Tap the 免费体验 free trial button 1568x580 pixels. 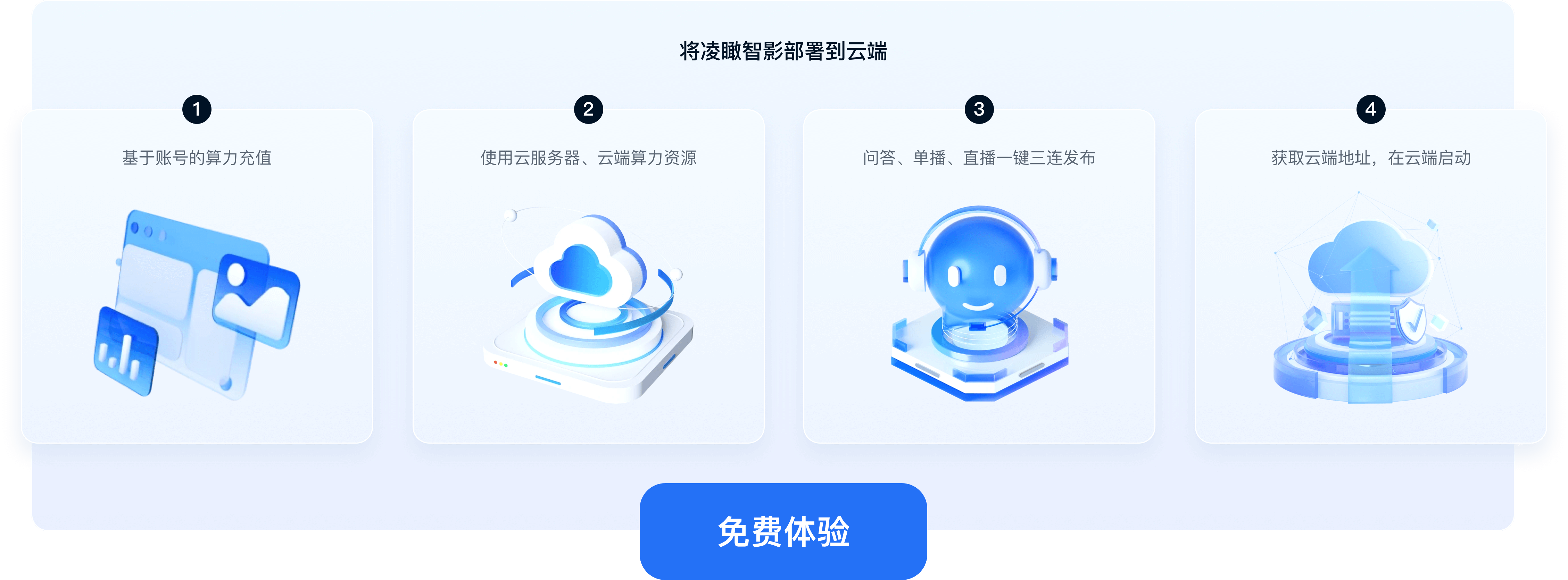[x=783, y=531]
